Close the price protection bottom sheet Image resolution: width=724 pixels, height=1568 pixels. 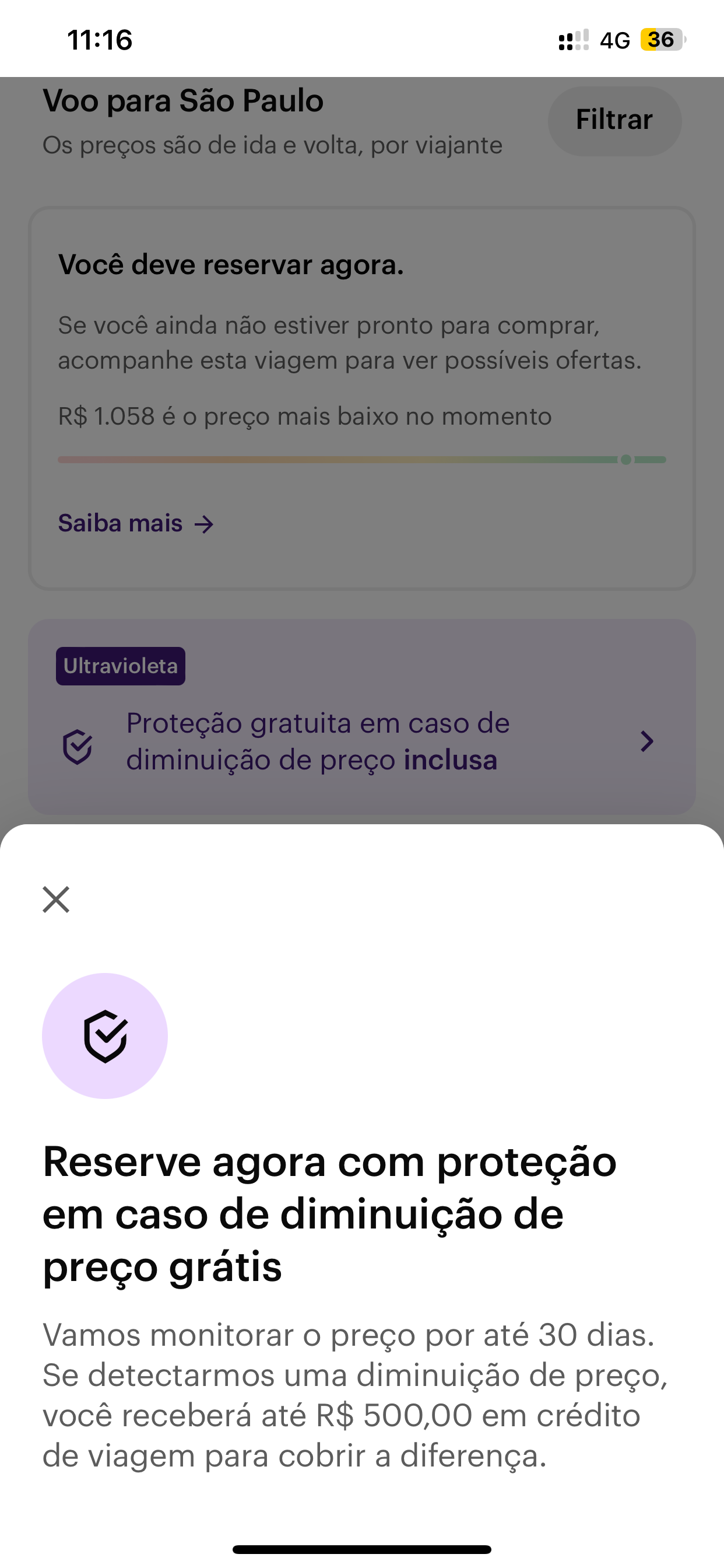click(56, 899)
